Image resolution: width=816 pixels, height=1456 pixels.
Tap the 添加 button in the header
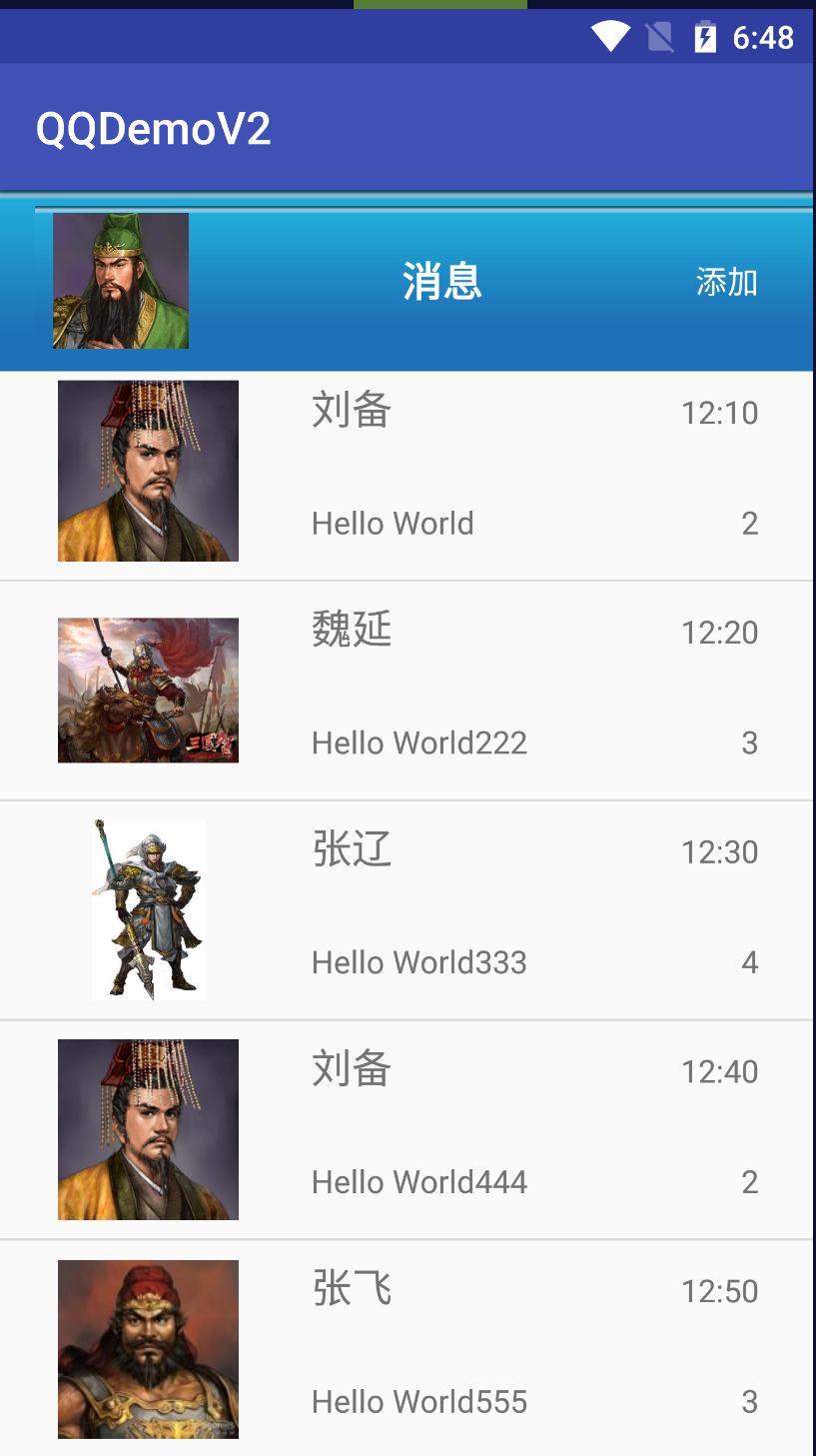tap(726, 283)
